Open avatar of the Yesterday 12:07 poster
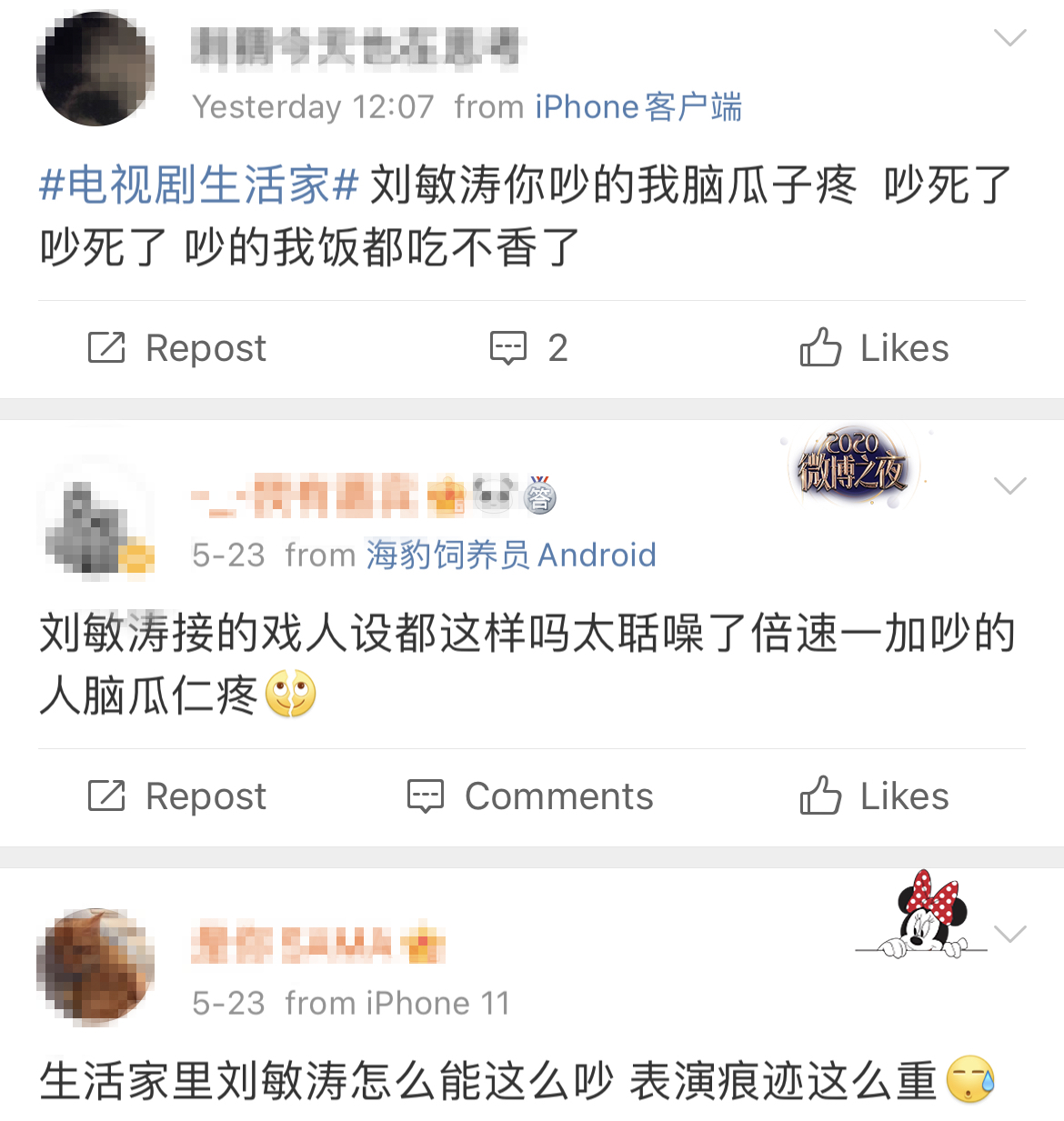This screenshot has height=1121, width=1064. 95,69
